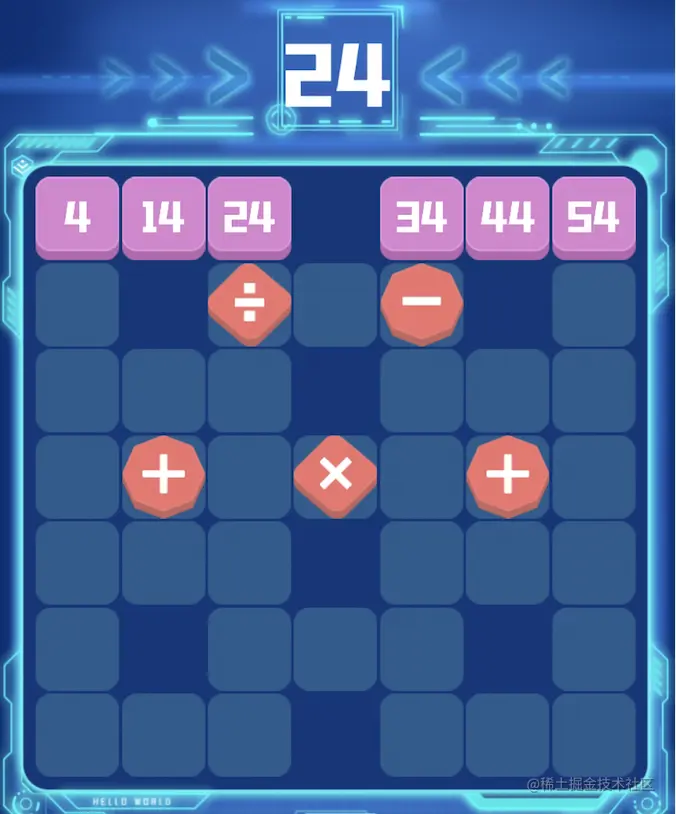The width and height of the screenshot is (676, 814).
Task: Select the division operator tile
Action: tap(249, 303)
